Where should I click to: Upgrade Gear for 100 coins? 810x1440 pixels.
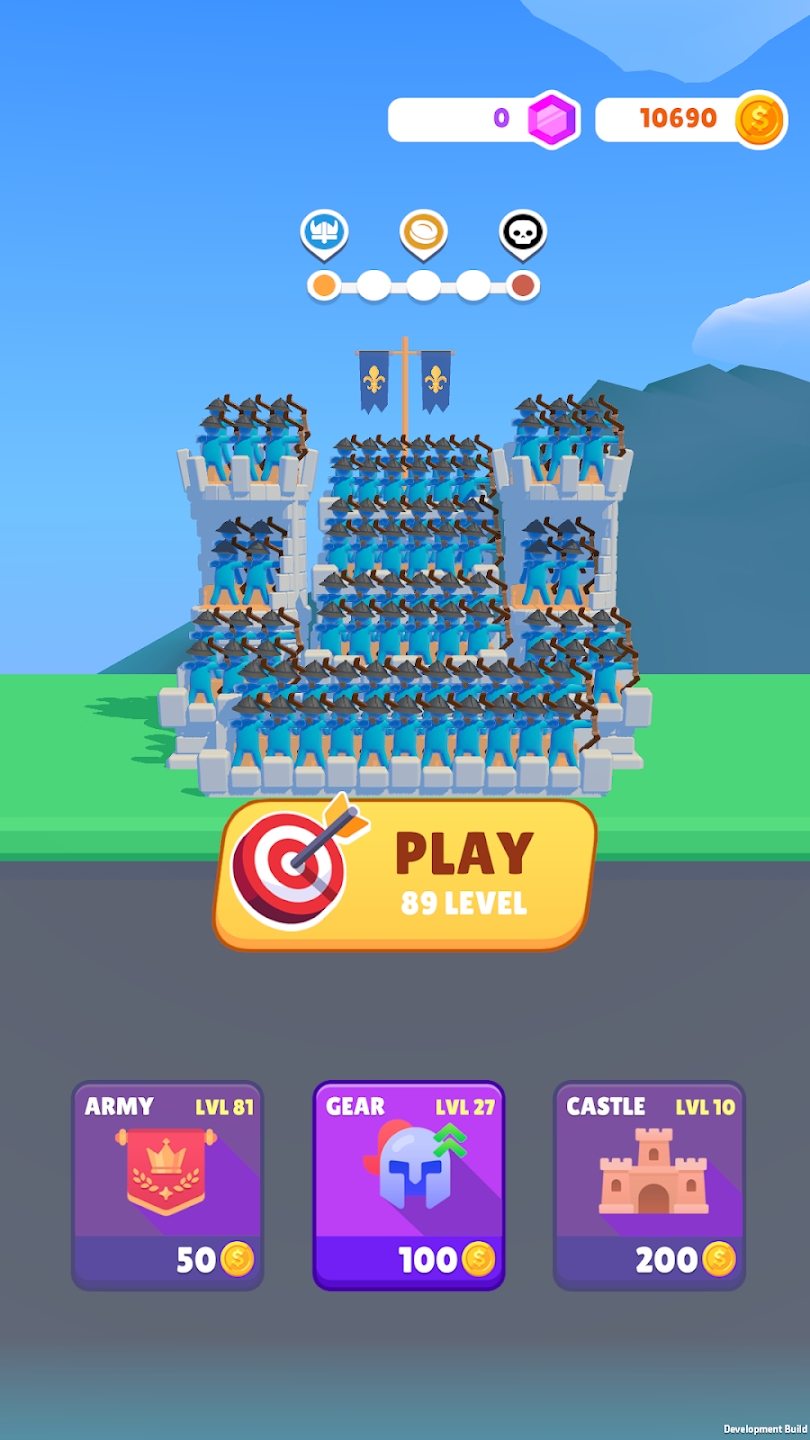click(408, 1185)
